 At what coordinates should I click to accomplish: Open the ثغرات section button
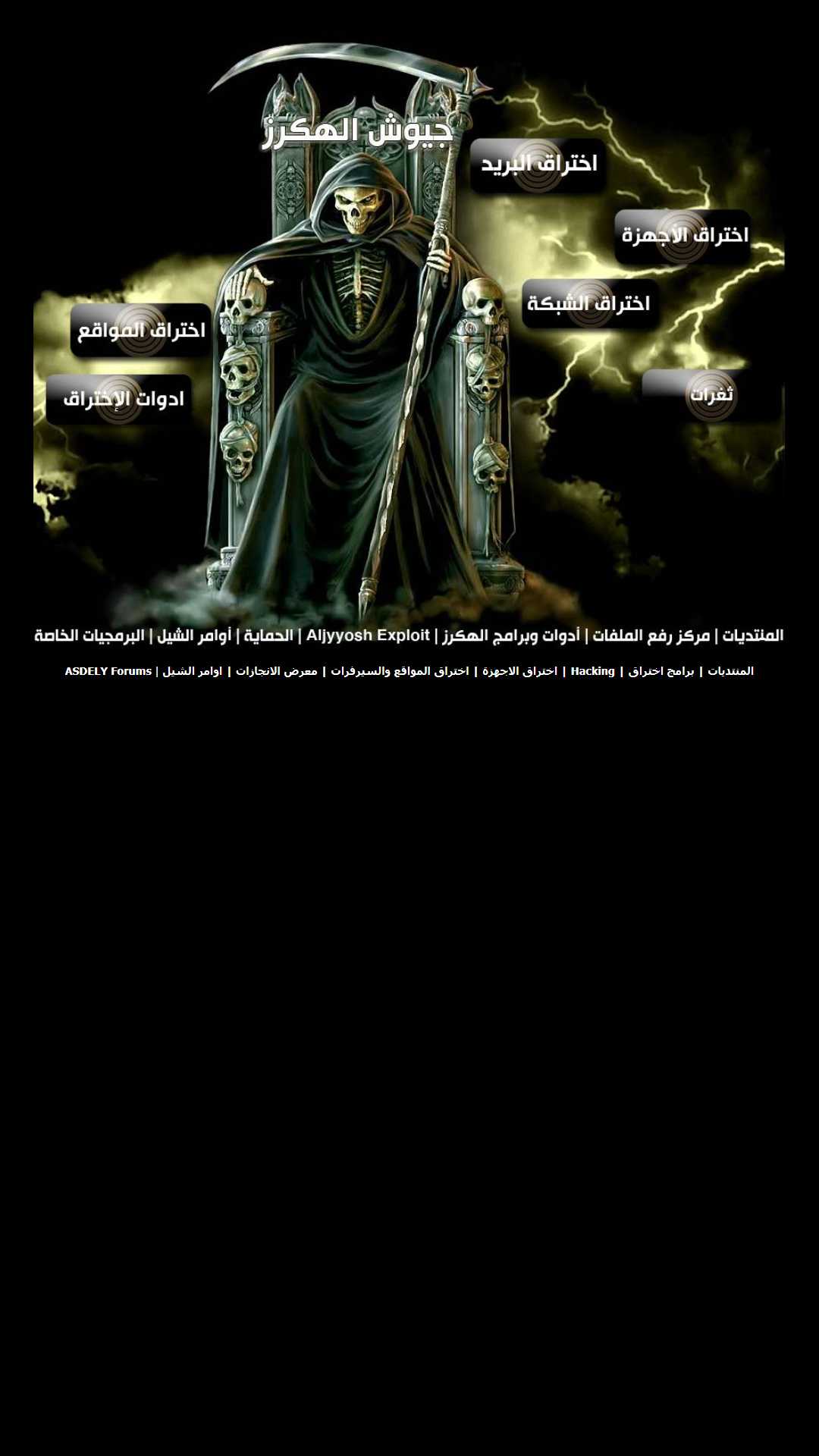click(x=712, y=395)
